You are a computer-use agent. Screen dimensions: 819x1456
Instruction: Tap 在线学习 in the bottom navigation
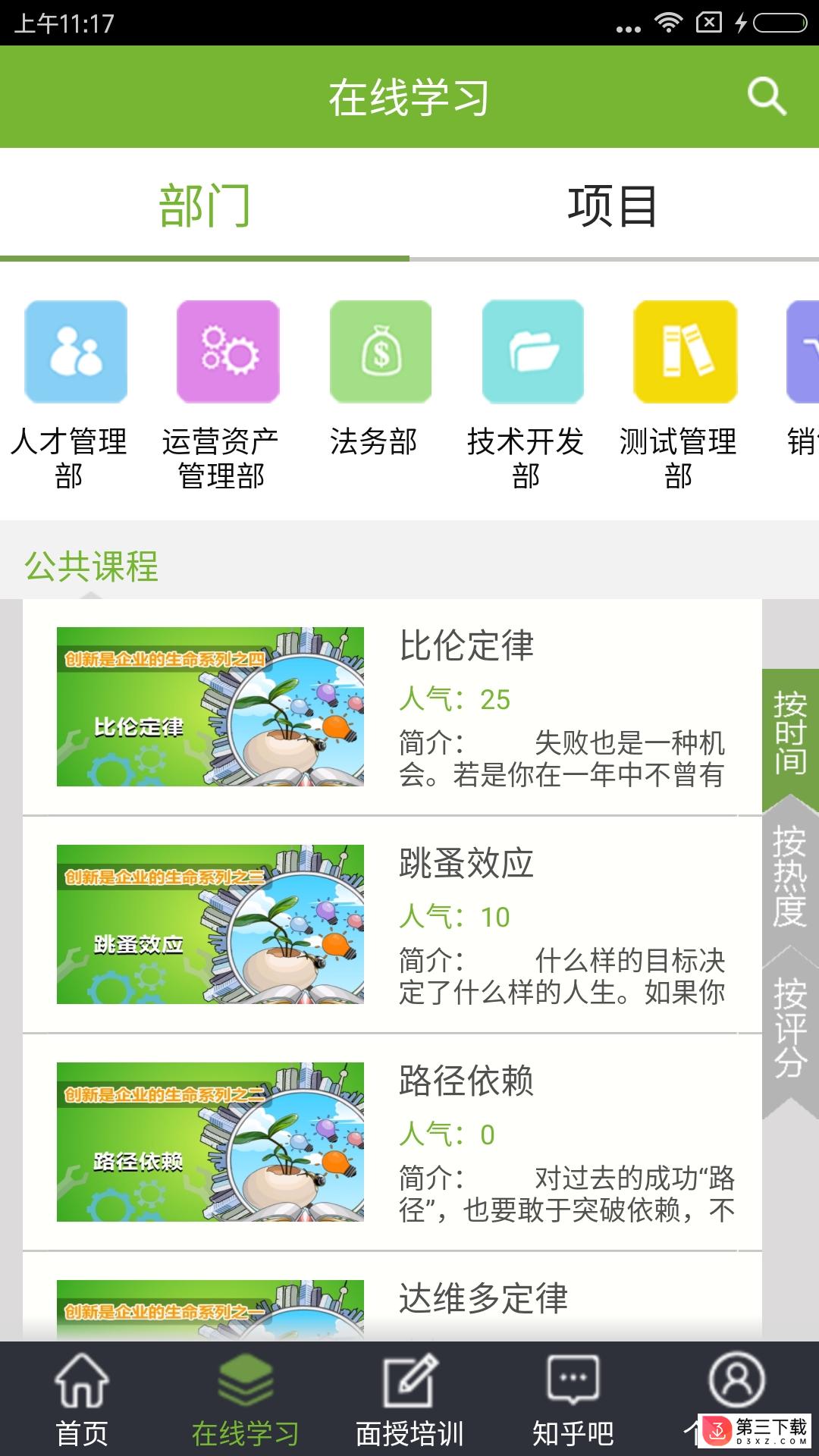click(x=245, y=1400)
